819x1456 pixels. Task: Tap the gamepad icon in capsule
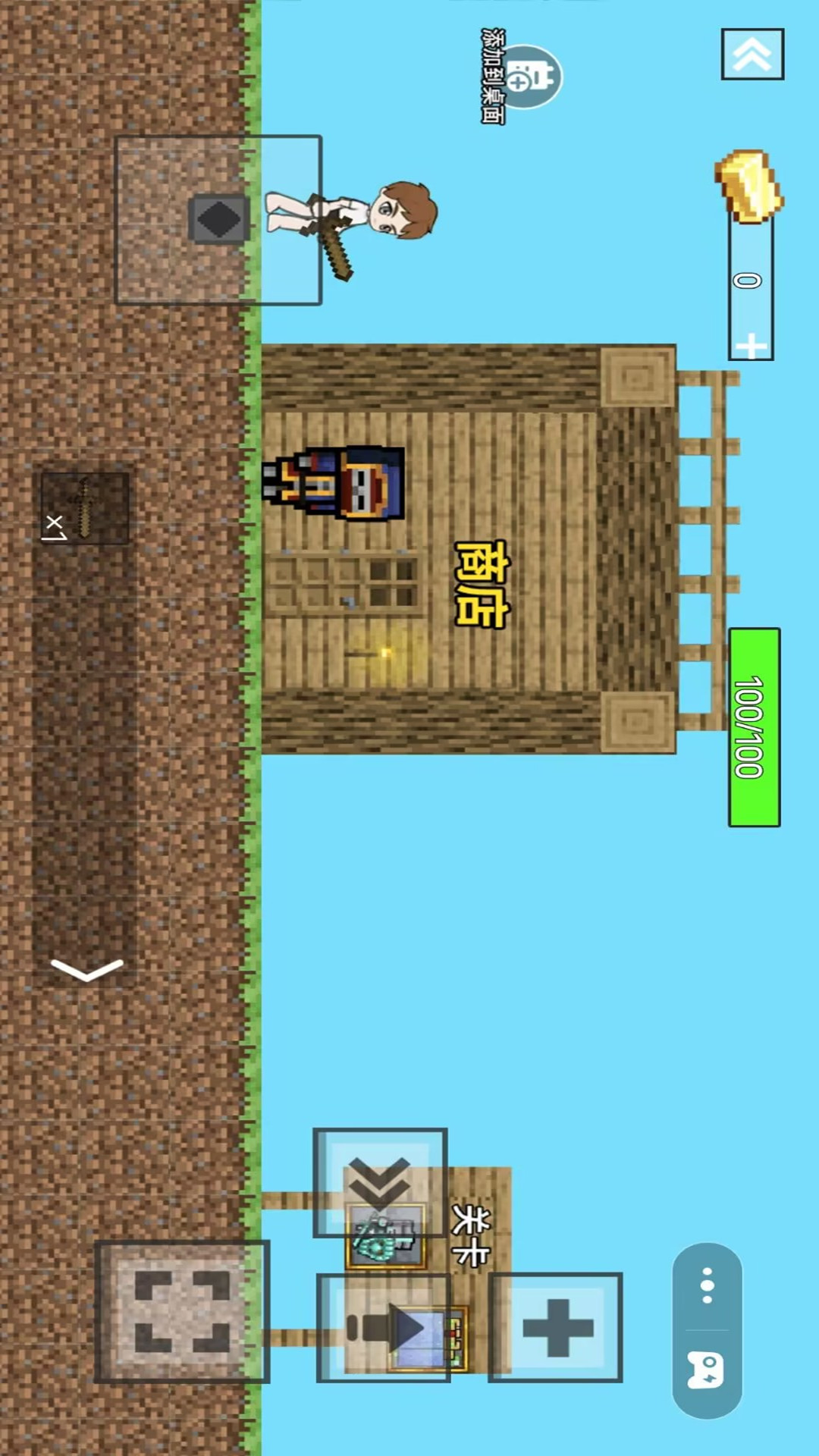[x=707, y=1371]
